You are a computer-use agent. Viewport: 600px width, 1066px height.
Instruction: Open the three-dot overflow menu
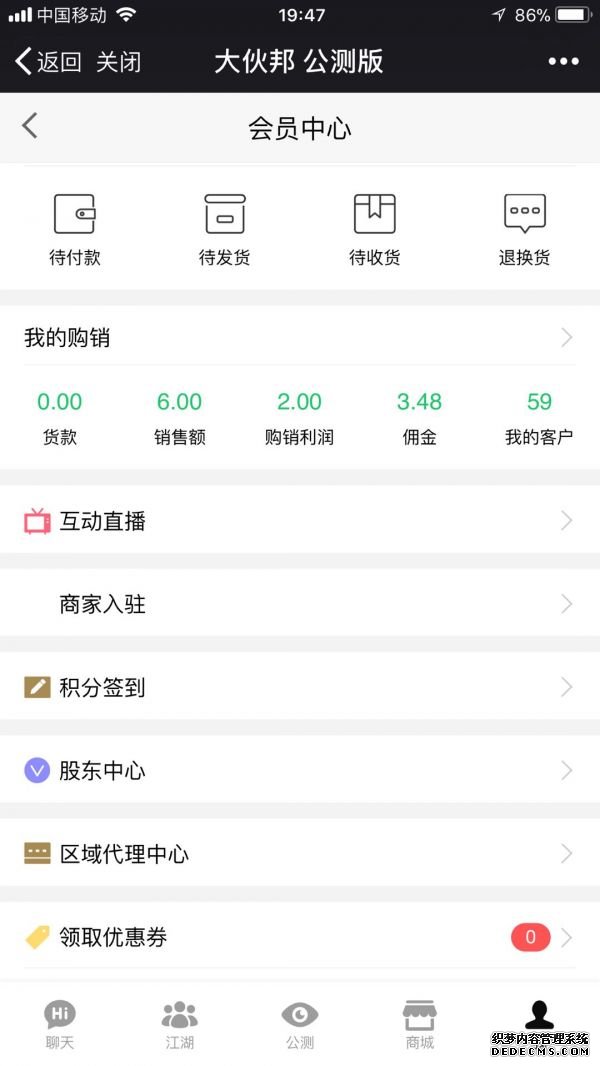click(563, 61)
